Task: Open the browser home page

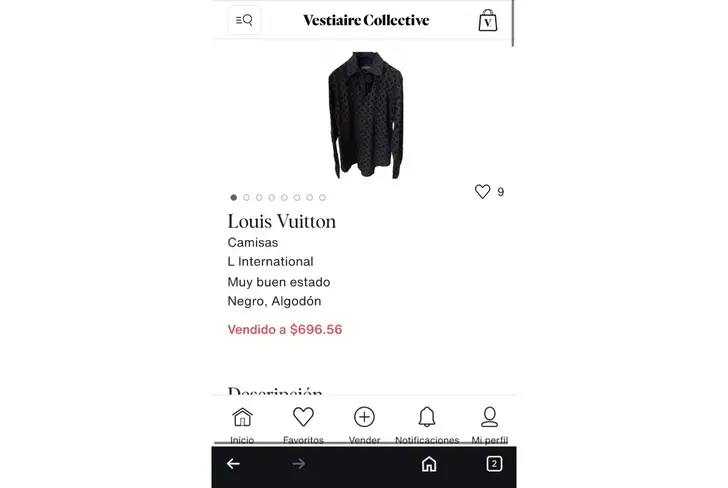Action: (x=428, y=464)
